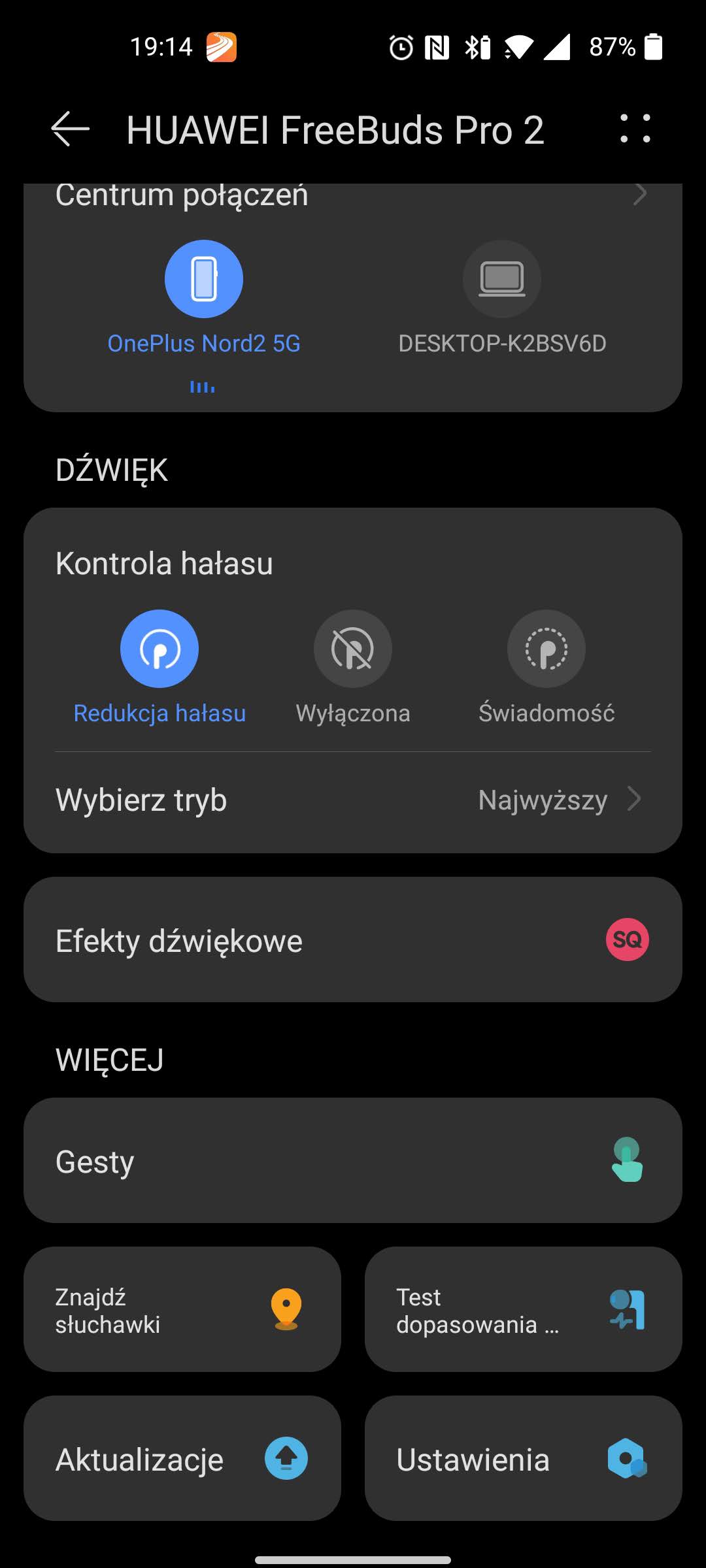This screenshot has width=706, height=1568.
Task: Open Gesty gesture settings
Action: 353,1160
